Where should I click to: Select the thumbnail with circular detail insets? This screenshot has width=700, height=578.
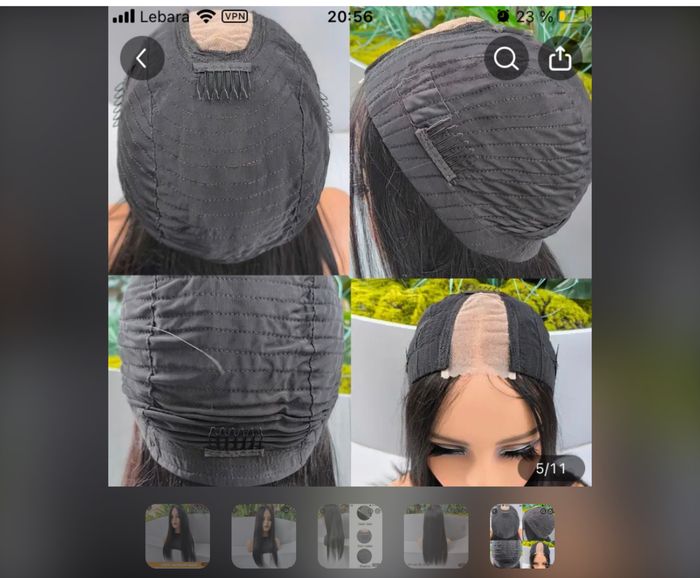click(x=350, y=536)
